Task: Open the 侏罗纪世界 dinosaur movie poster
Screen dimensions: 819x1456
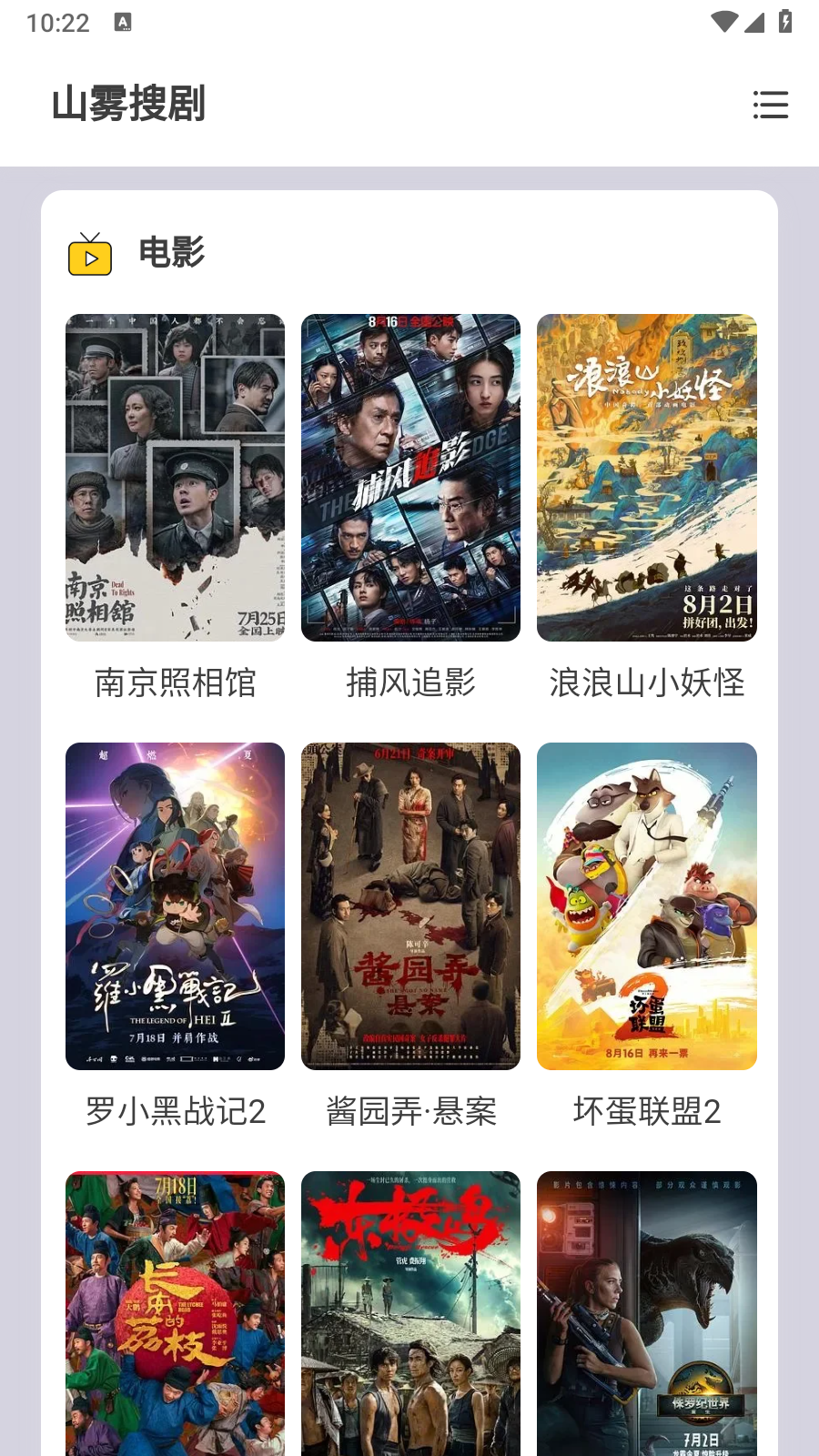Action: [x=646, y=1313]
